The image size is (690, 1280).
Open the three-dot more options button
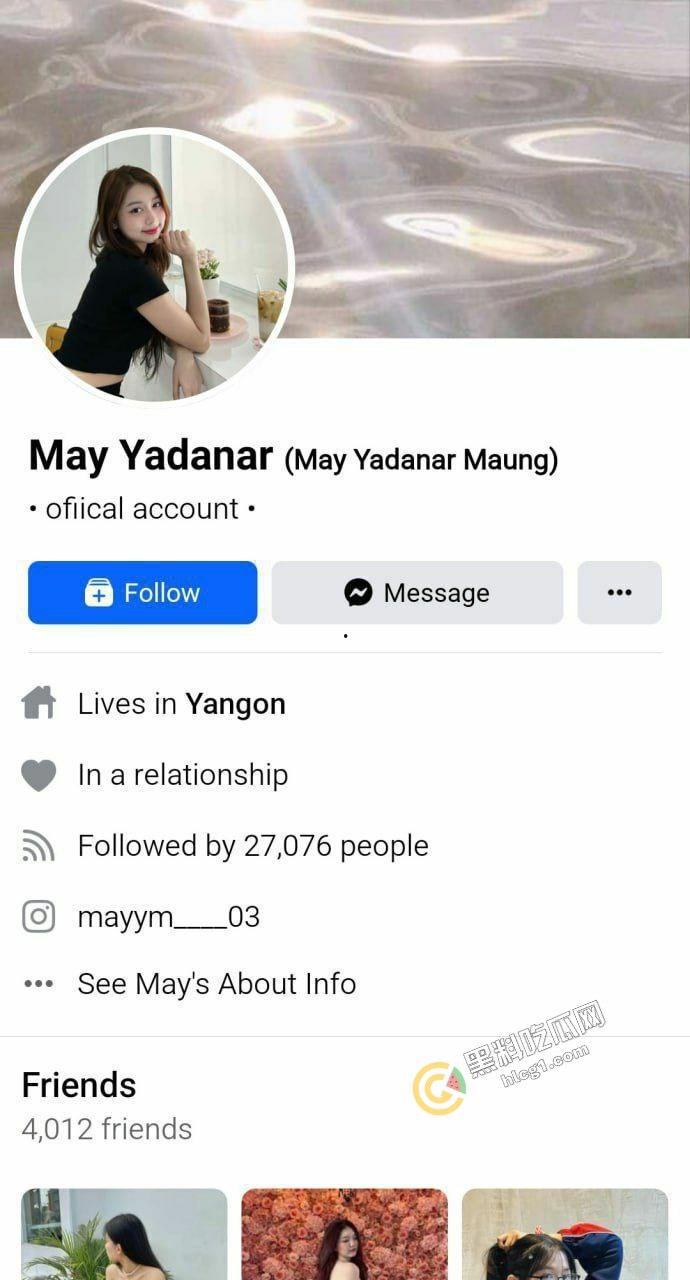(x=619, y=593)
